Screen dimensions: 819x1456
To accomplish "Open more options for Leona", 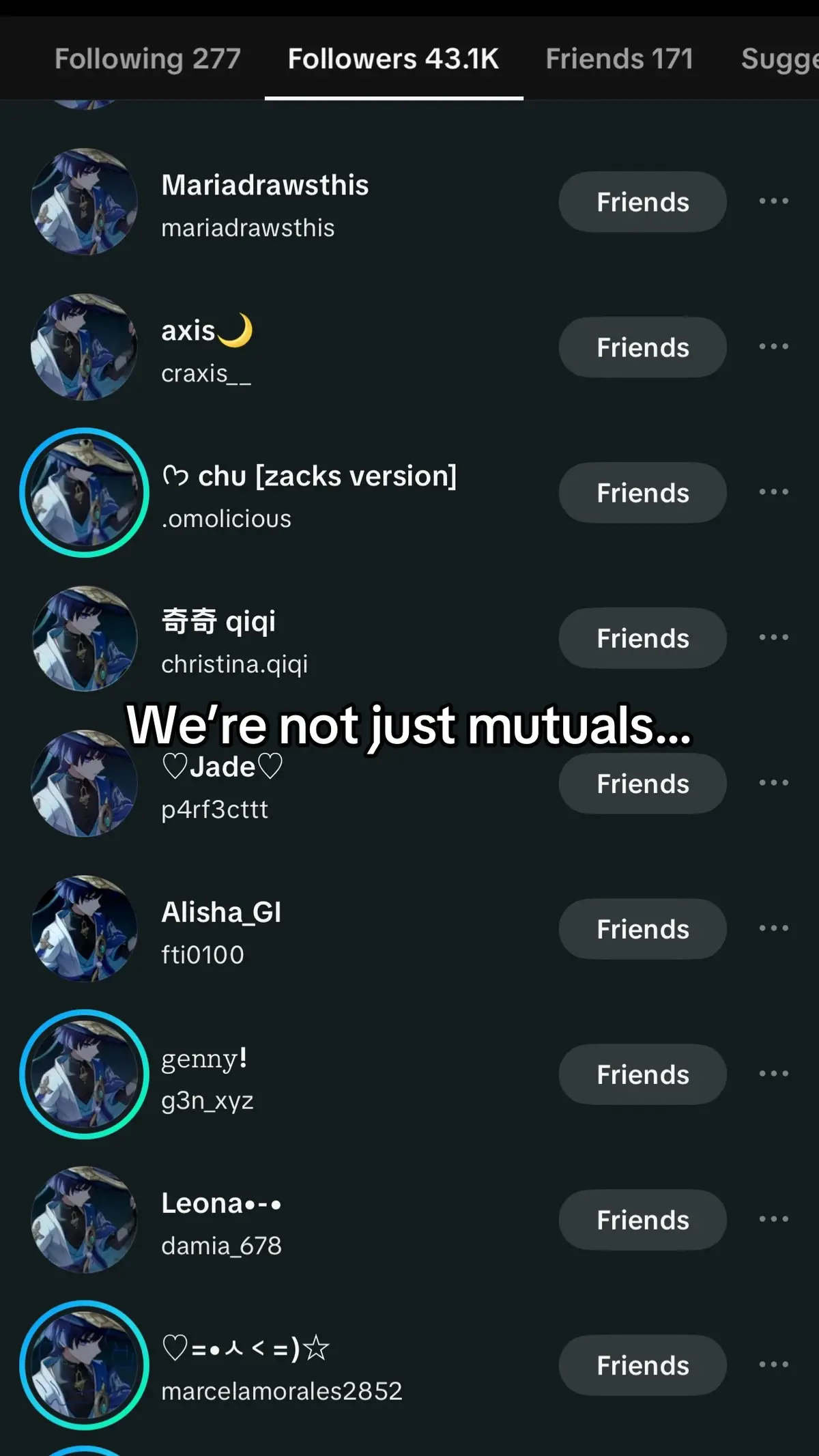I will tap(773, 1219).
